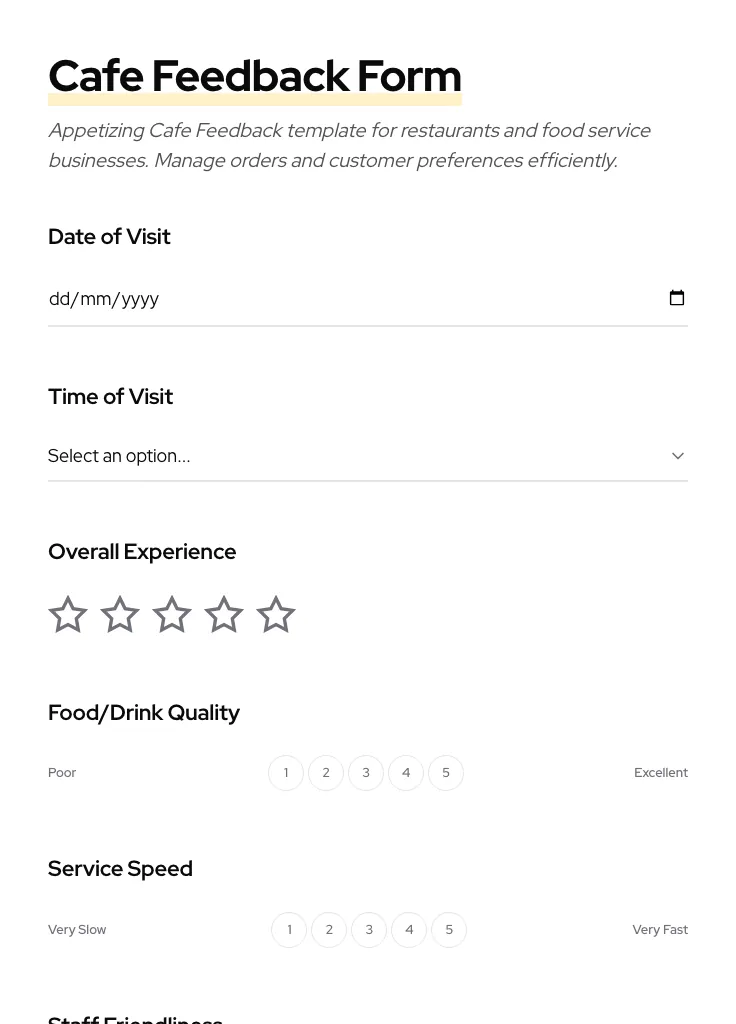This screenshot has height=1024, width=736.
Task: Click the 1 circle for Service Speed
Action: 289,929
